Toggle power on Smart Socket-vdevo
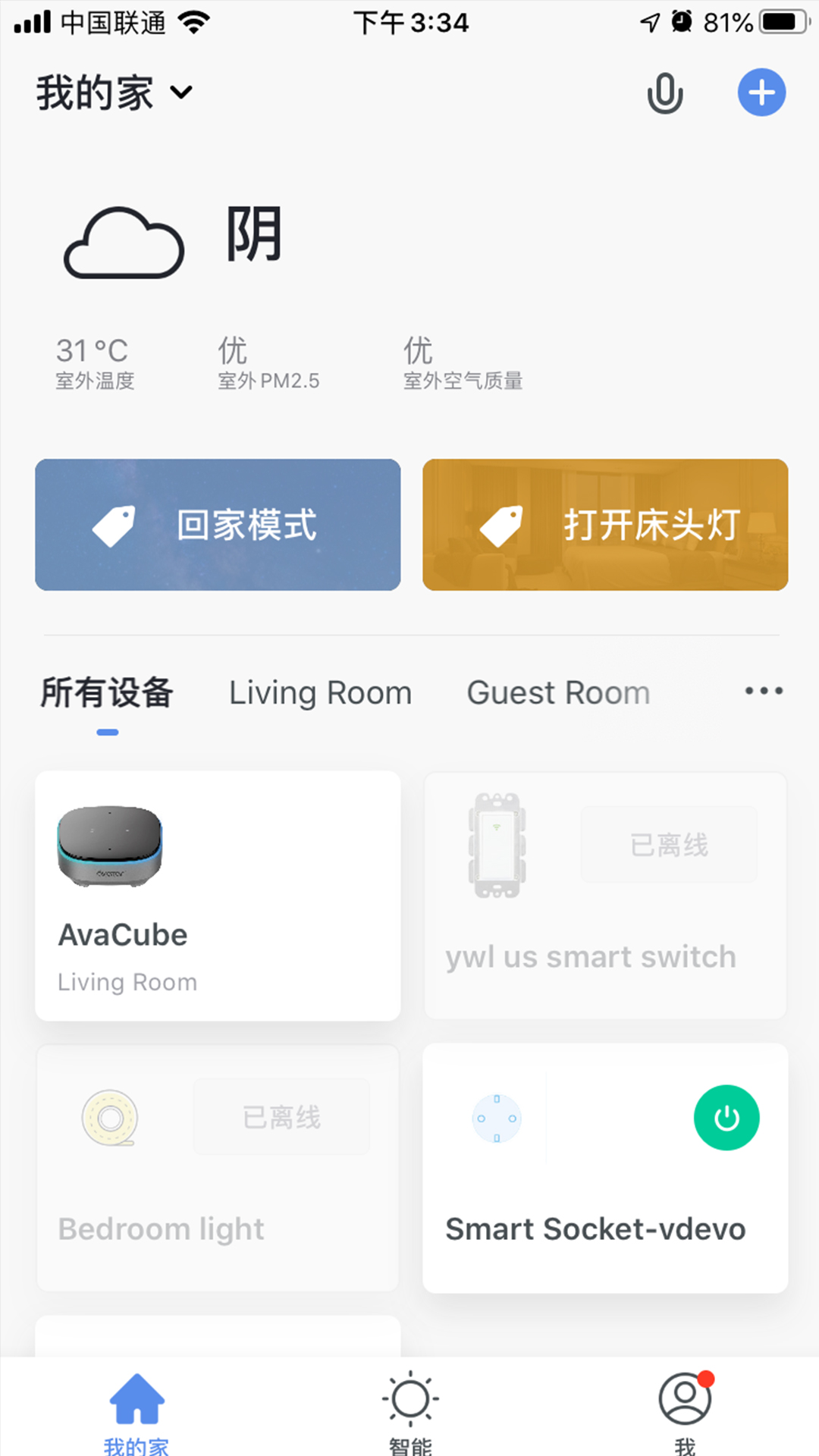 (726, 1117)
